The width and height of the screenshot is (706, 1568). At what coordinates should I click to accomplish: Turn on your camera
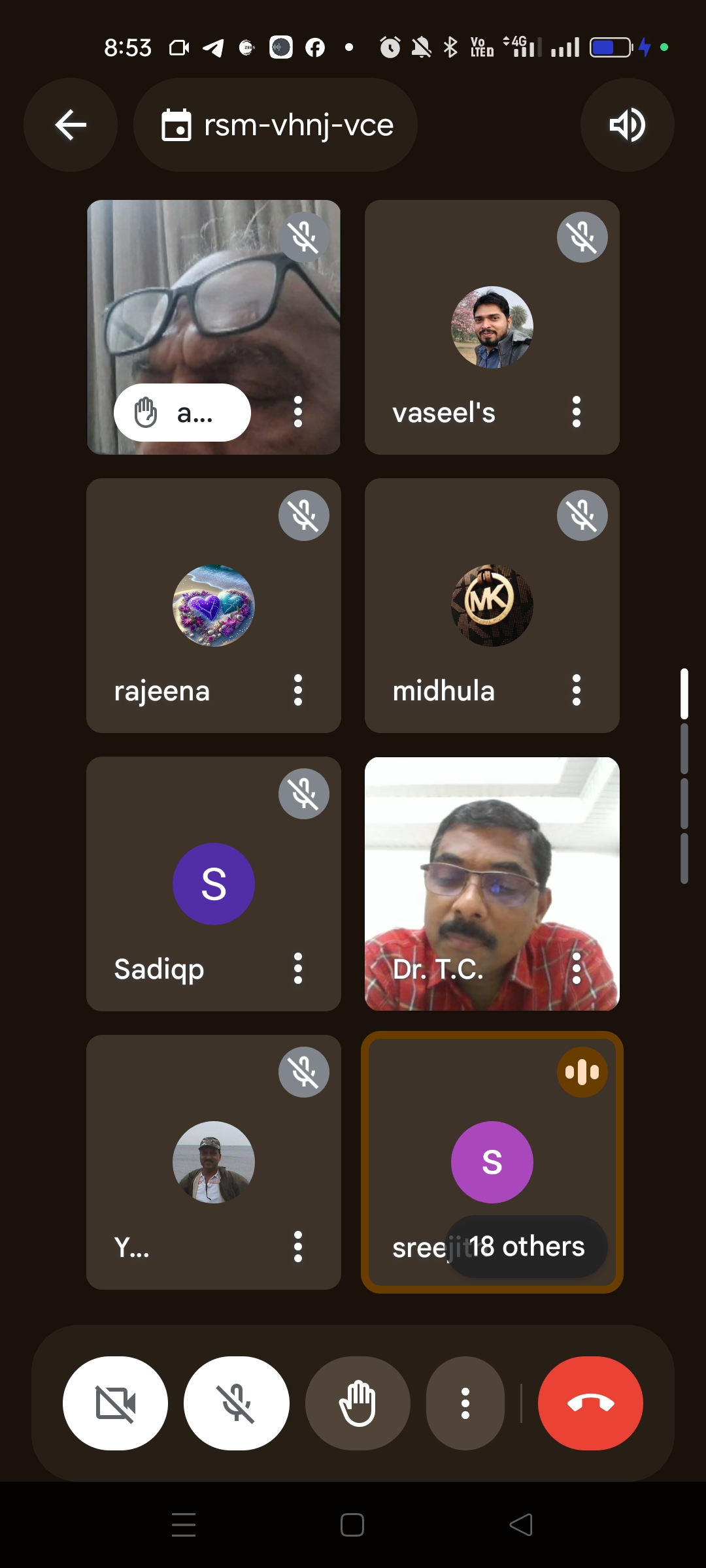(115, 1403)
